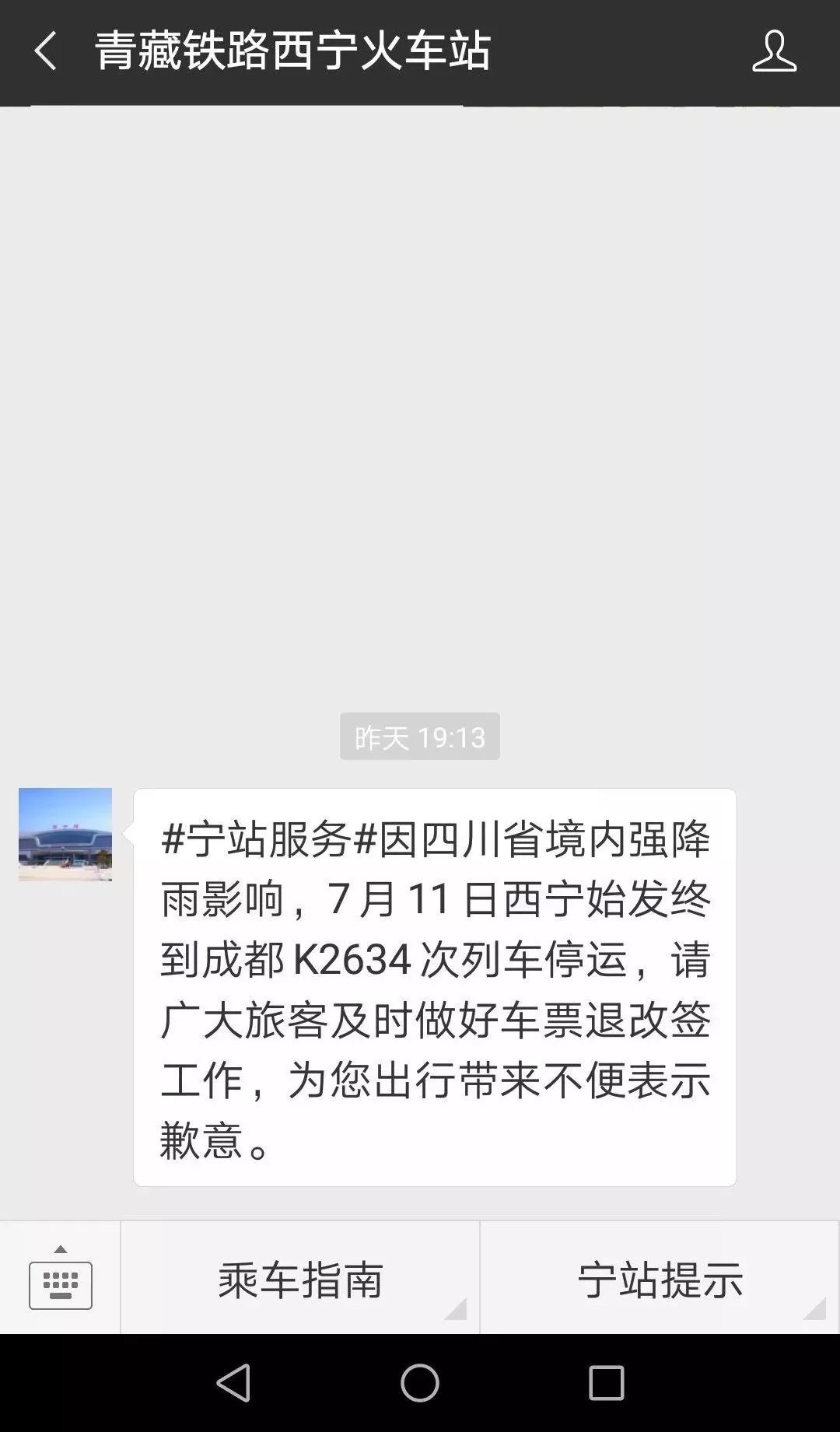Open the recent apps view
840x1432 pixels.
coord(606,1383)
